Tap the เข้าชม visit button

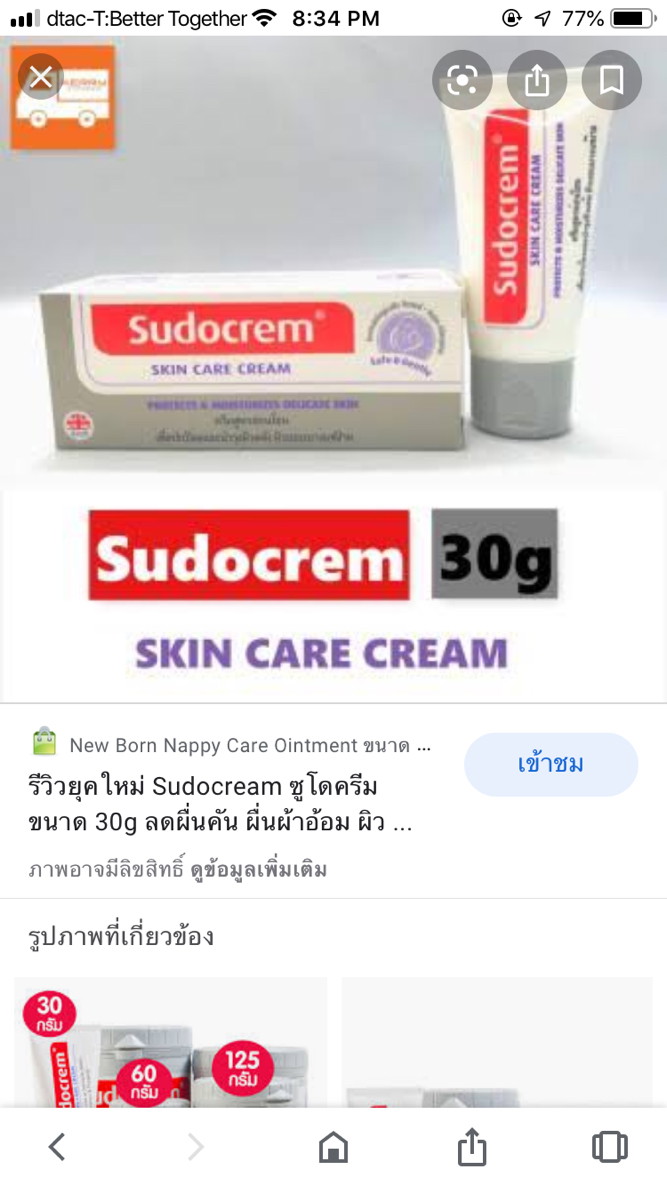tap(551, 765)
